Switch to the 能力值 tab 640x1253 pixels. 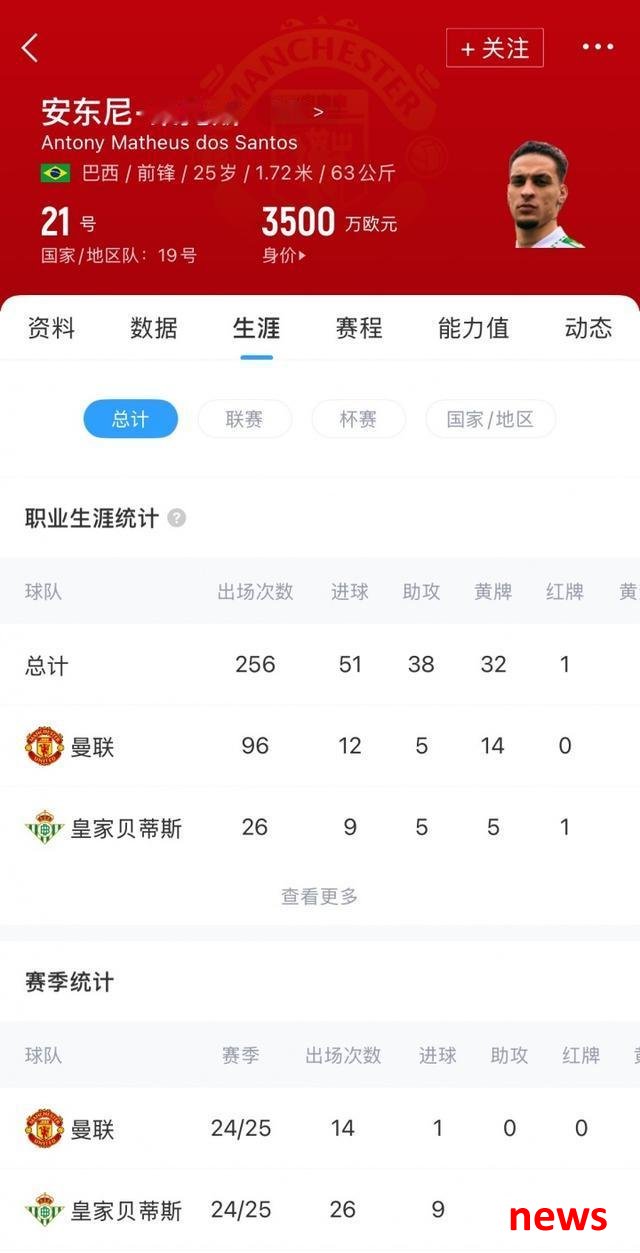[x=473, y=328]
